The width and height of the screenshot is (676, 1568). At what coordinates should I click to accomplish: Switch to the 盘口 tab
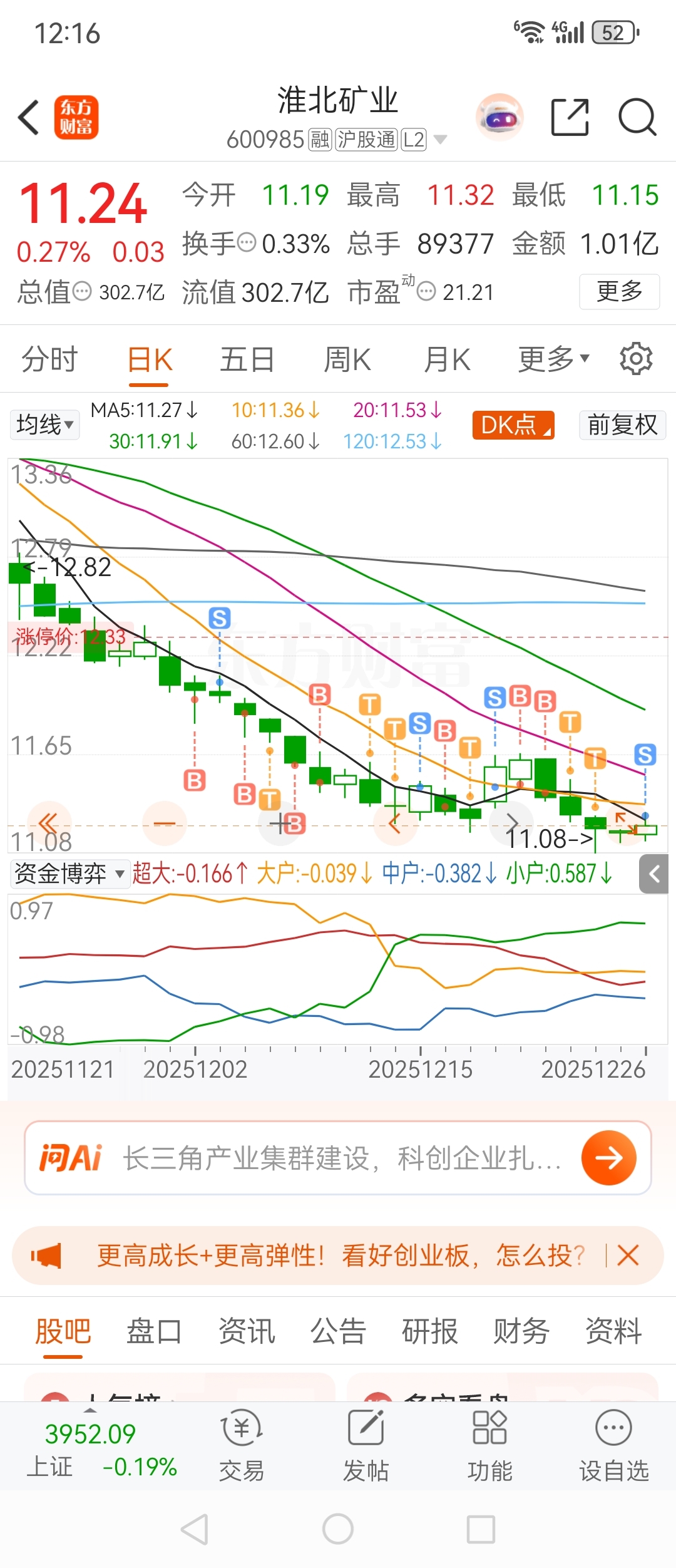pos(154,1331)
